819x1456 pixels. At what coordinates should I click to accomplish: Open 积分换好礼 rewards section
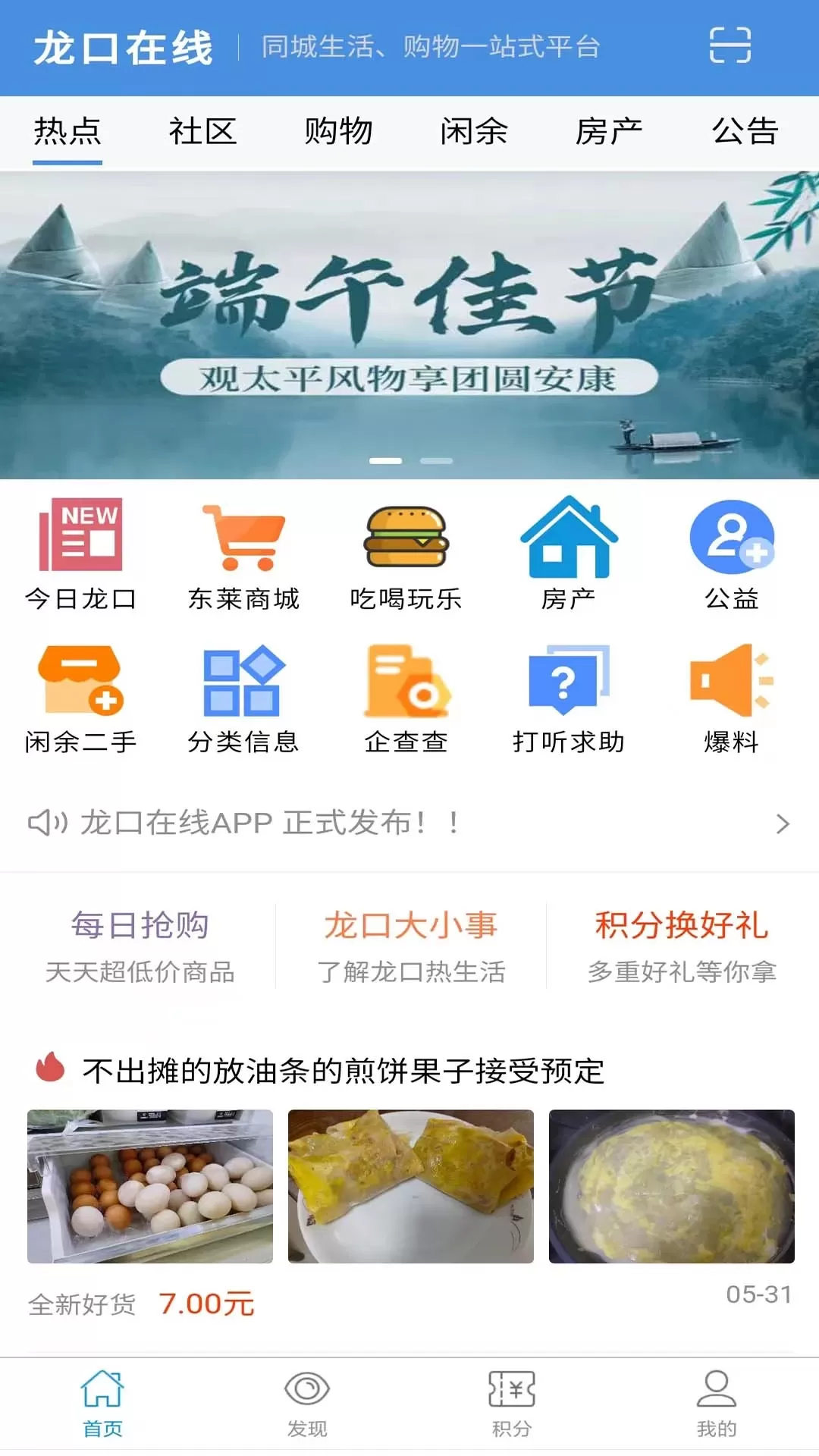pos(681,945)
